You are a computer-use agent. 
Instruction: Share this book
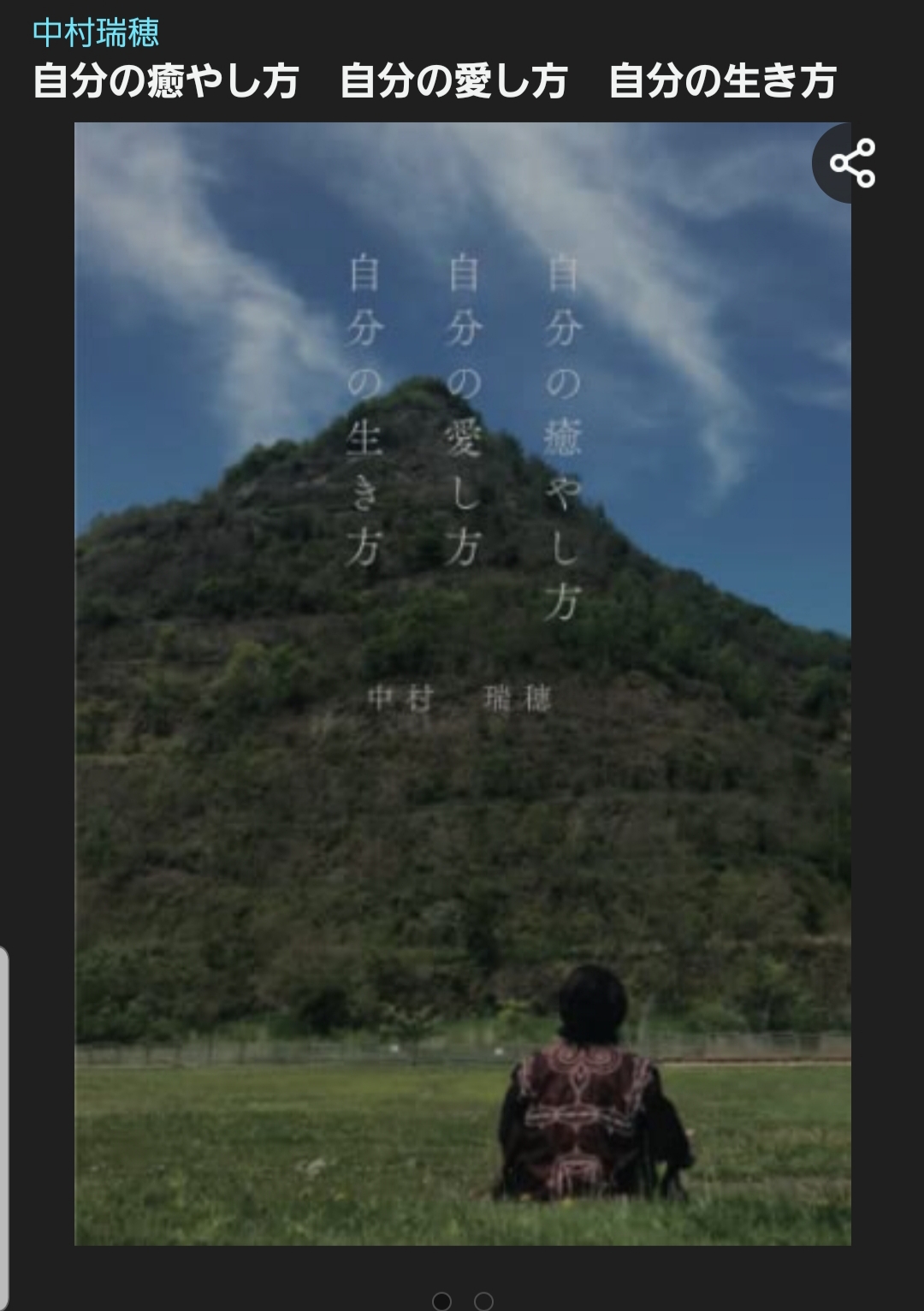click(x=852, y=163)
